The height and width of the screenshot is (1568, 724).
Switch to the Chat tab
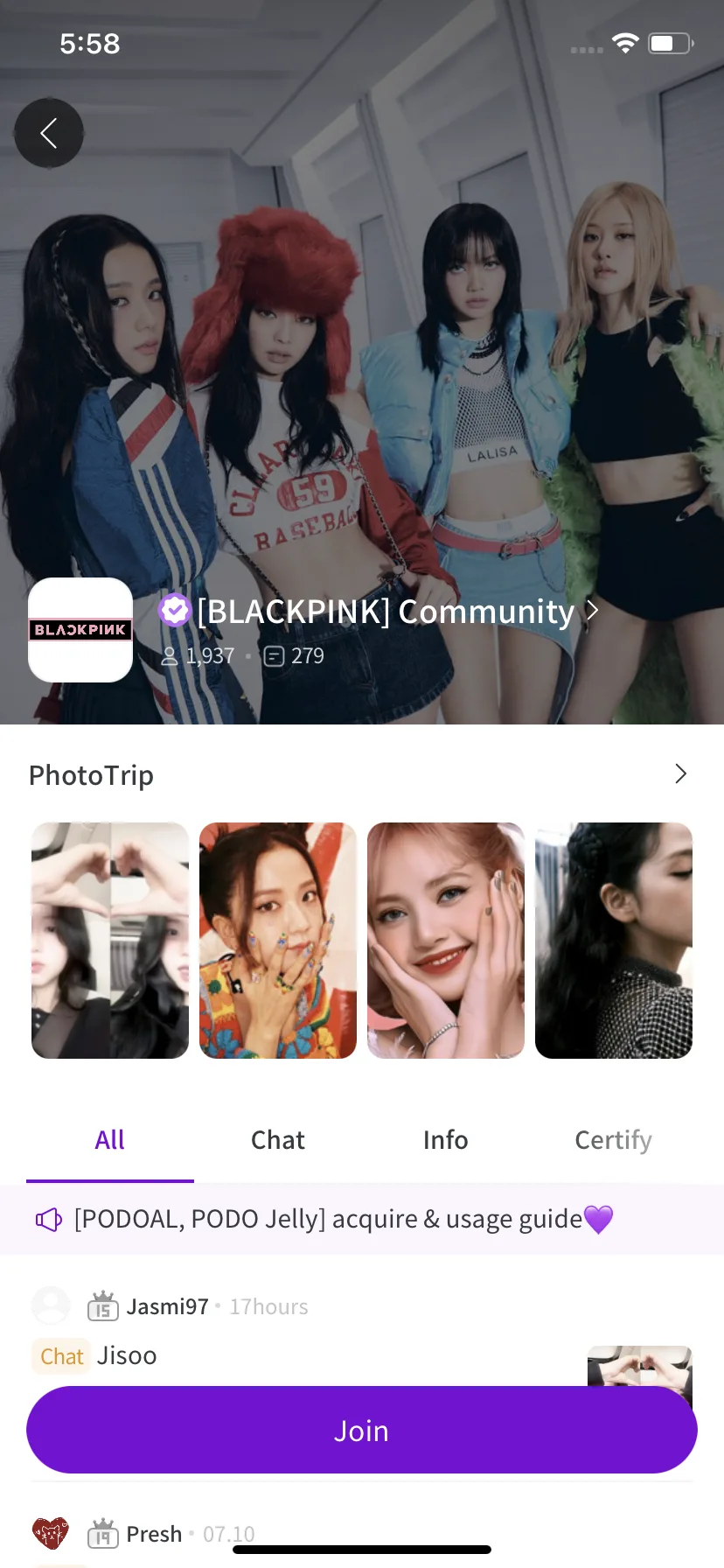tap(278, 1139)
